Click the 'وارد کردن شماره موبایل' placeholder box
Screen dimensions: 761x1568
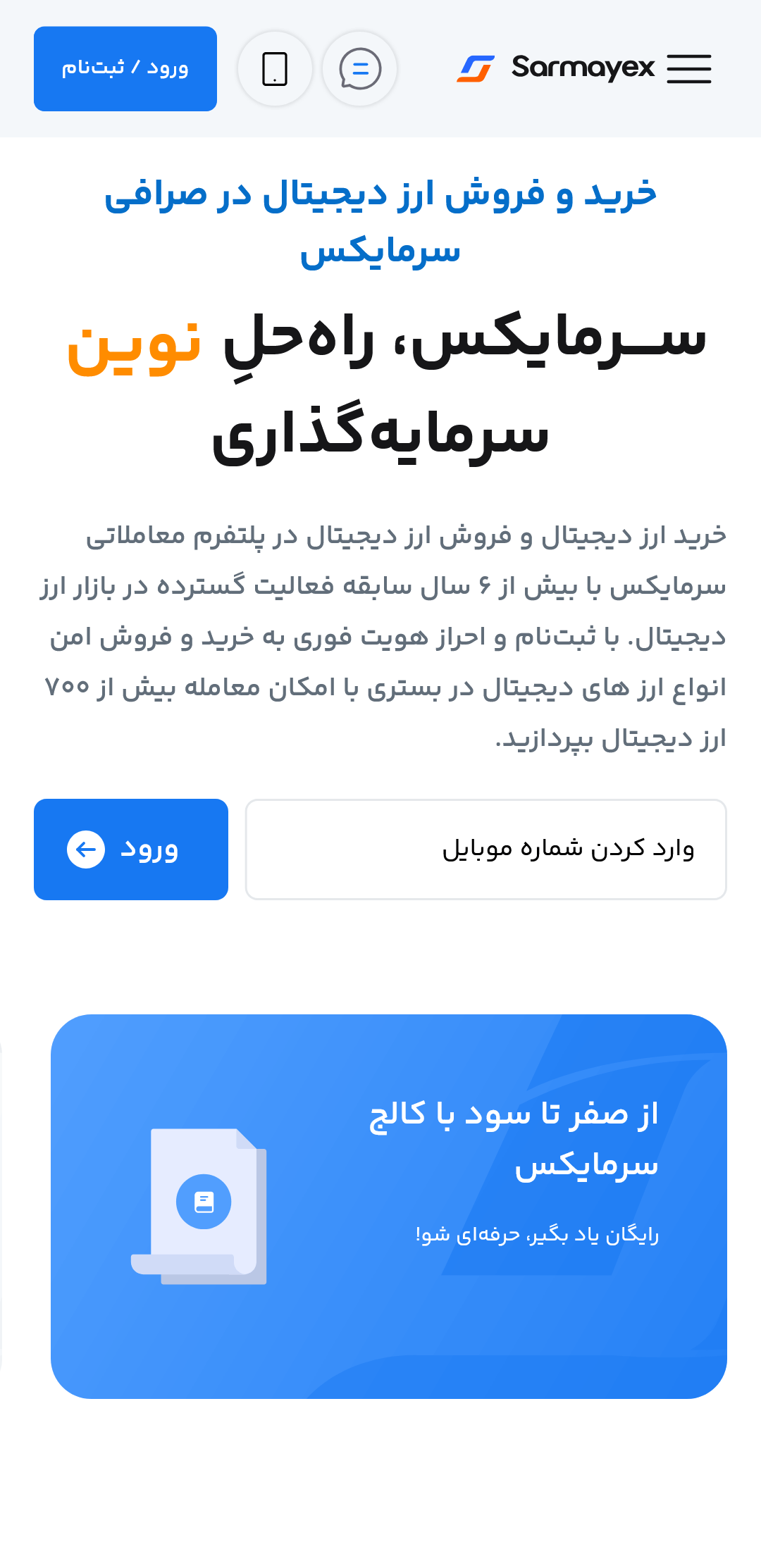486,850
